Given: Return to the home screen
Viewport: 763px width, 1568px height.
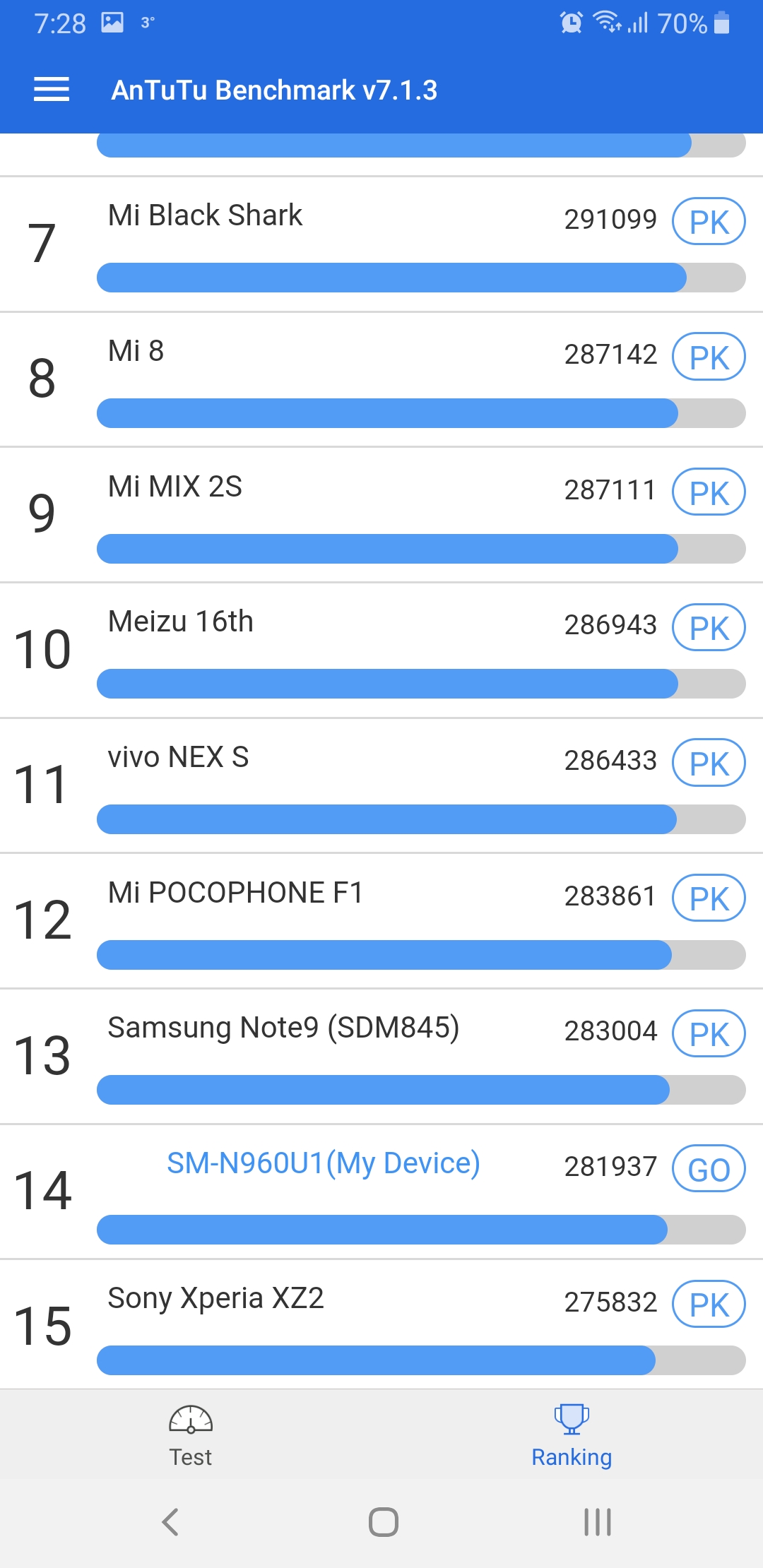Looking at the screenshot, I should pos(383,1521).
